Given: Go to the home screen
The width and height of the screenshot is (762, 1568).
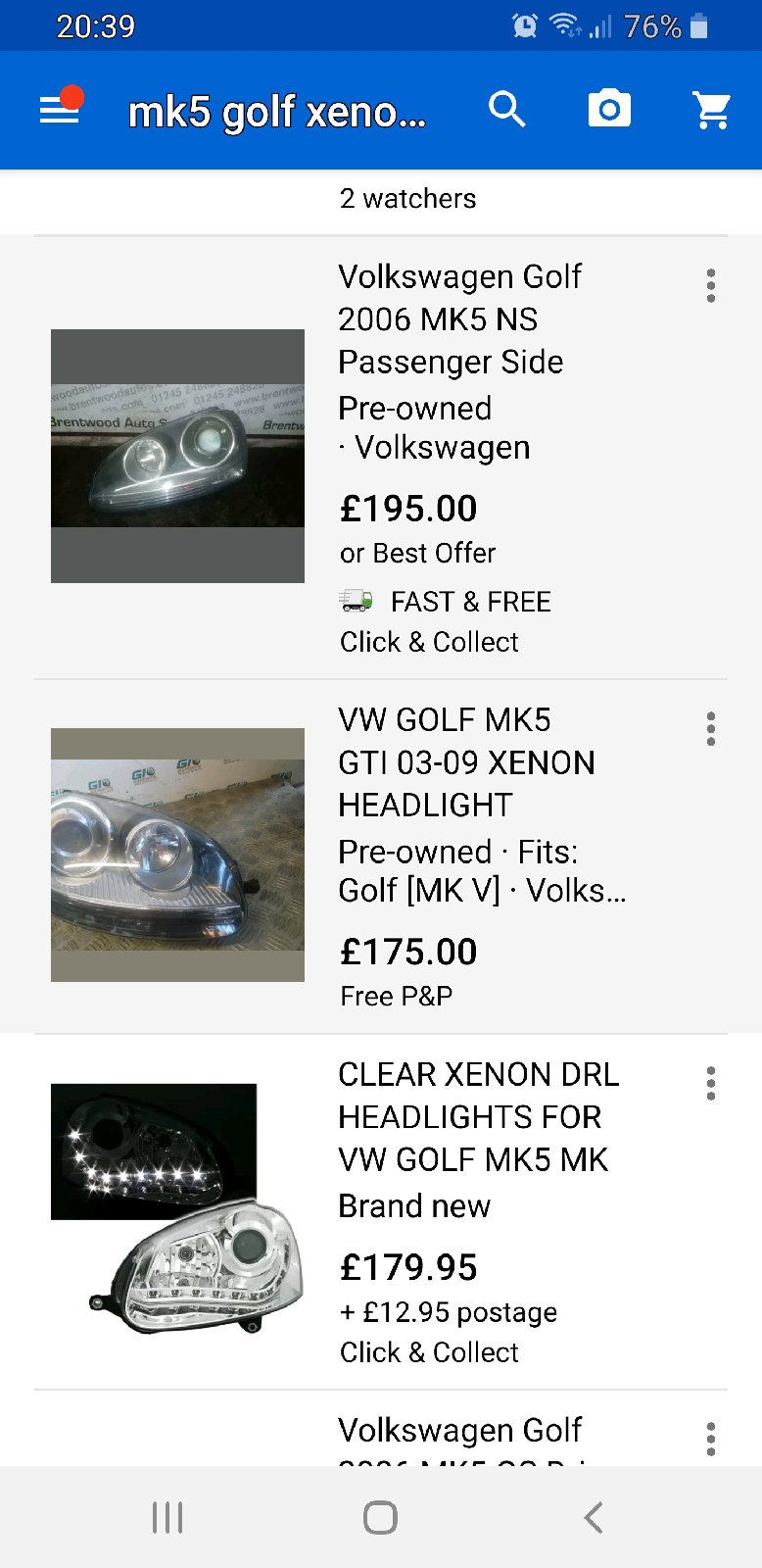Looking at the screenshot, I should tap(380, 1517).
